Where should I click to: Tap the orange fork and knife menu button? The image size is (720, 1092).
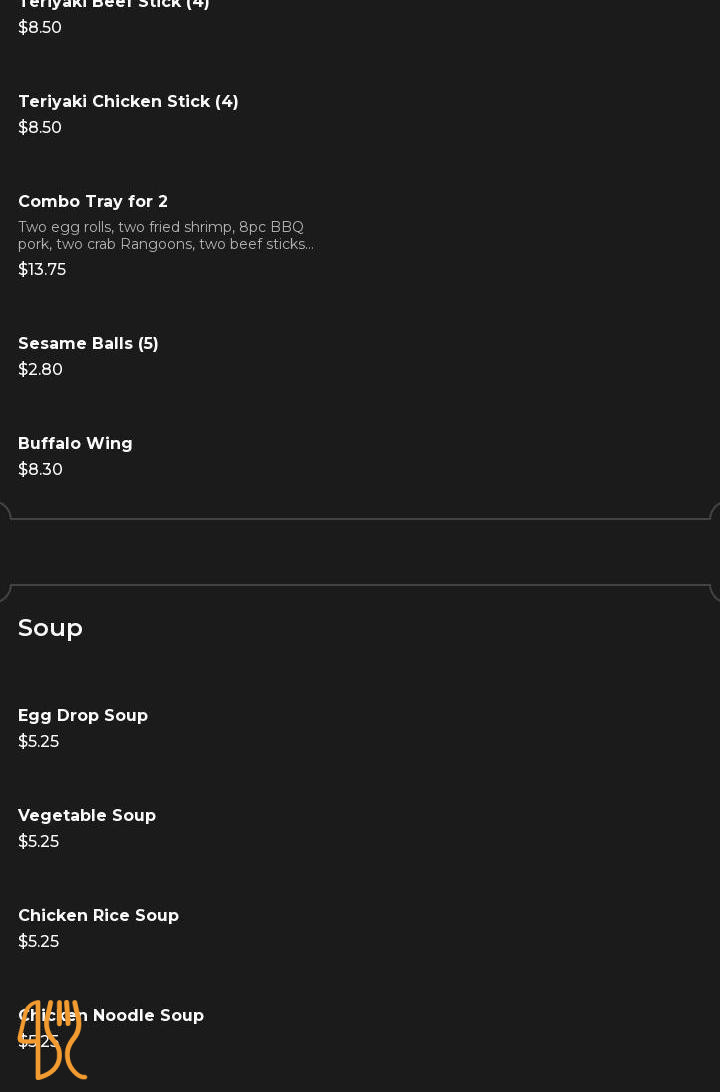[52, 1040]
